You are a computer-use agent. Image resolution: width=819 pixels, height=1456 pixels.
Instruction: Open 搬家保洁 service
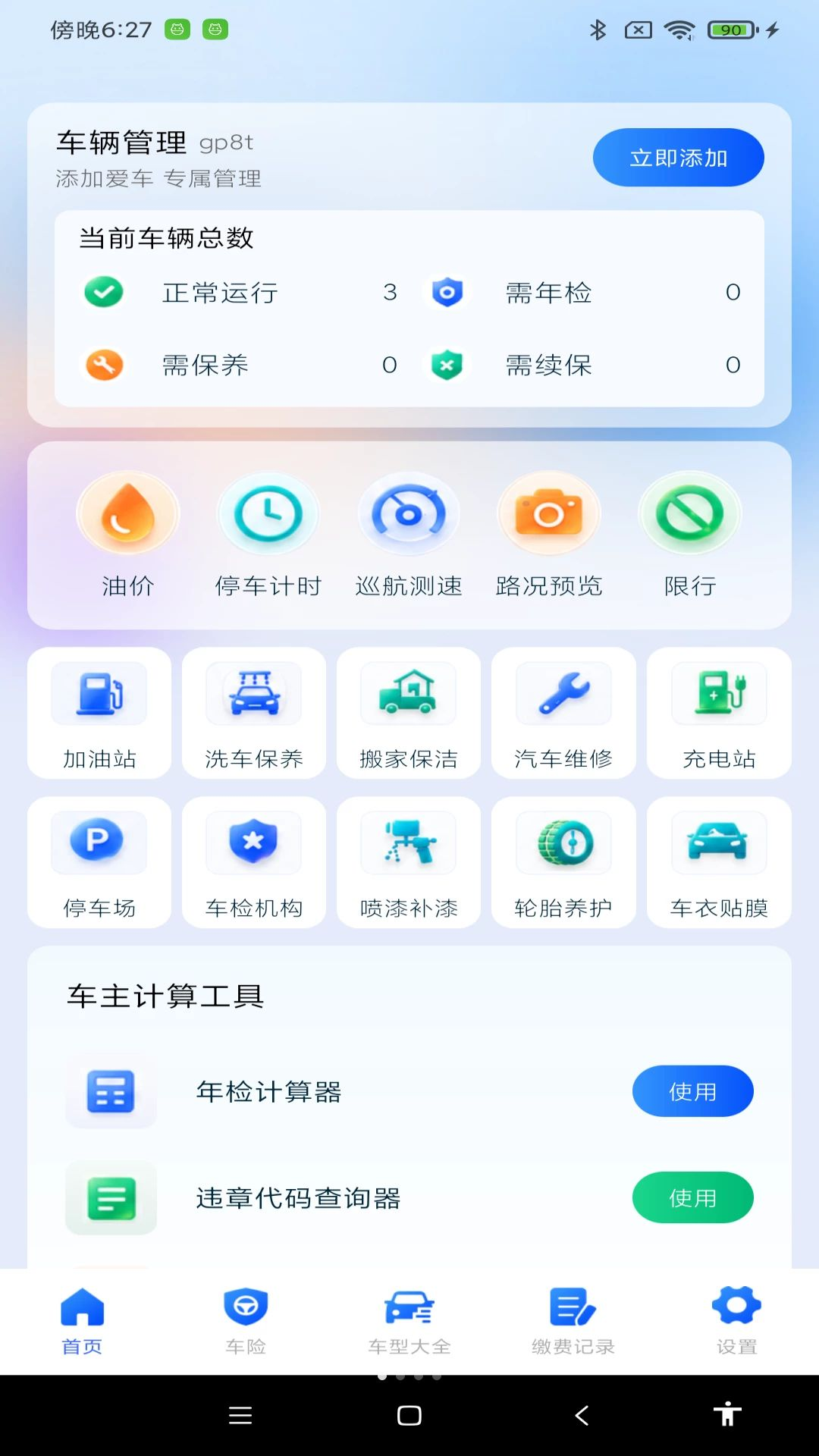[x=409, y=713]
